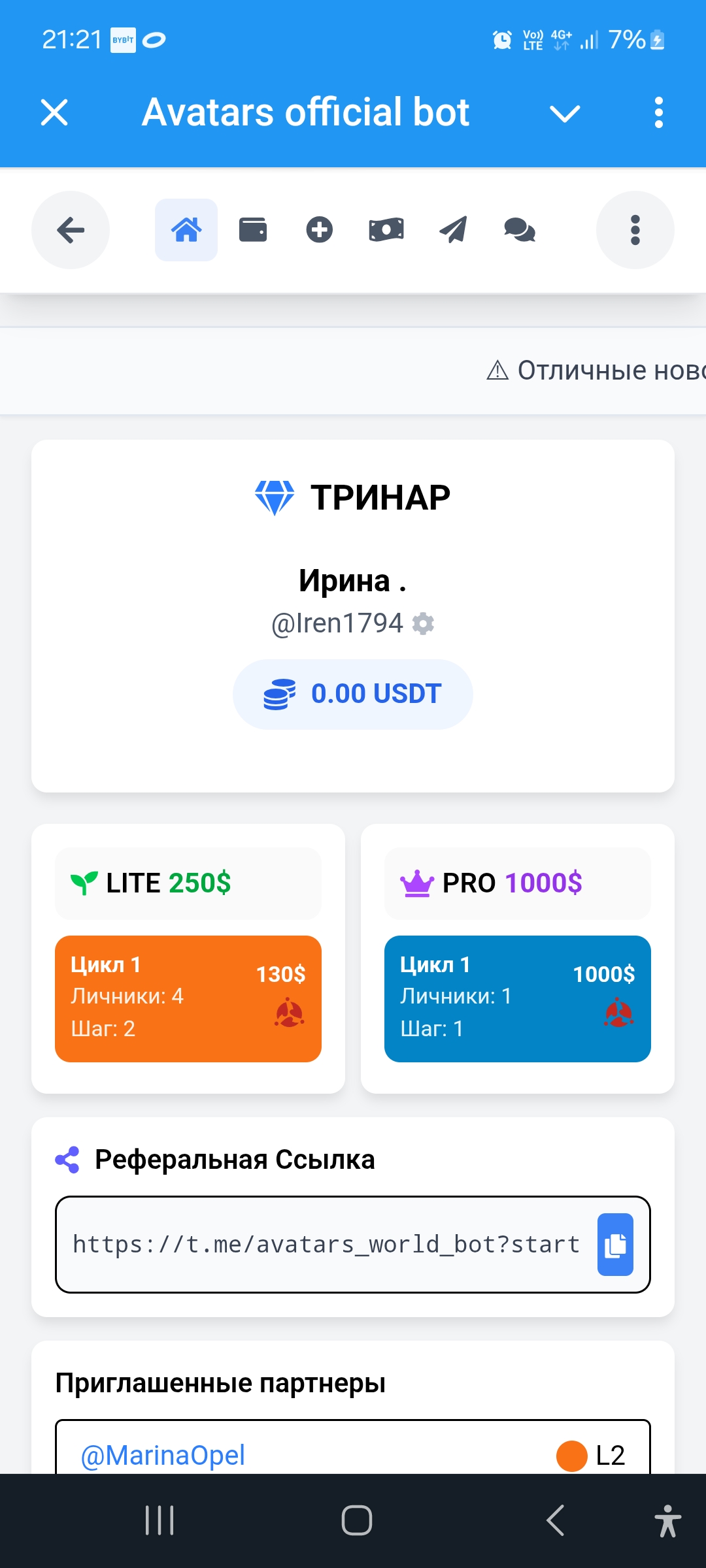Open partner @MarinaOpel
The width and height of the screenshot is (706, 1568).
[x=163, y=1456]
